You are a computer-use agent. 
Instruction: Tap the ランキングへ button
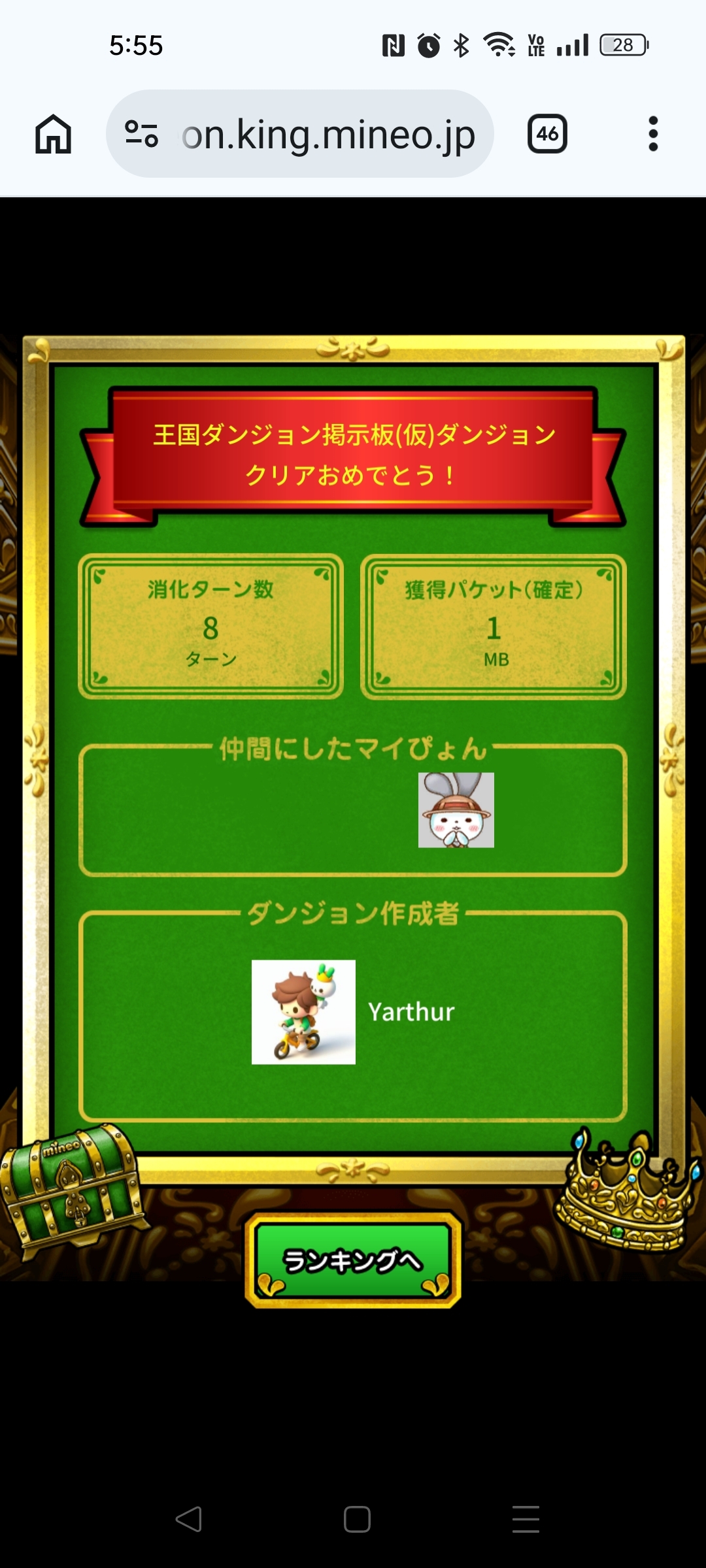(x=353, y=1260)
